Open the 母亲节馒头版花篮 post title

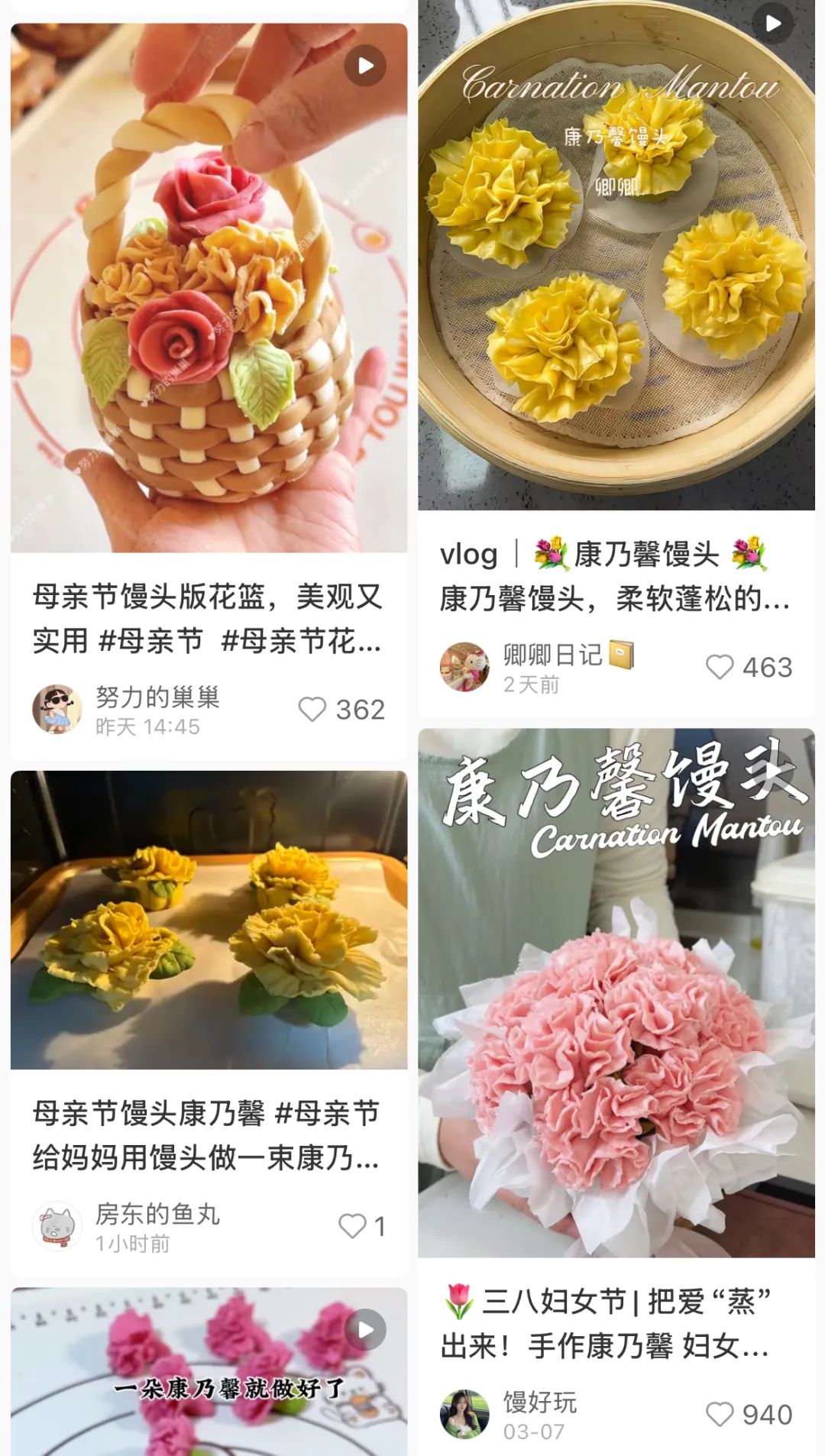207,618
